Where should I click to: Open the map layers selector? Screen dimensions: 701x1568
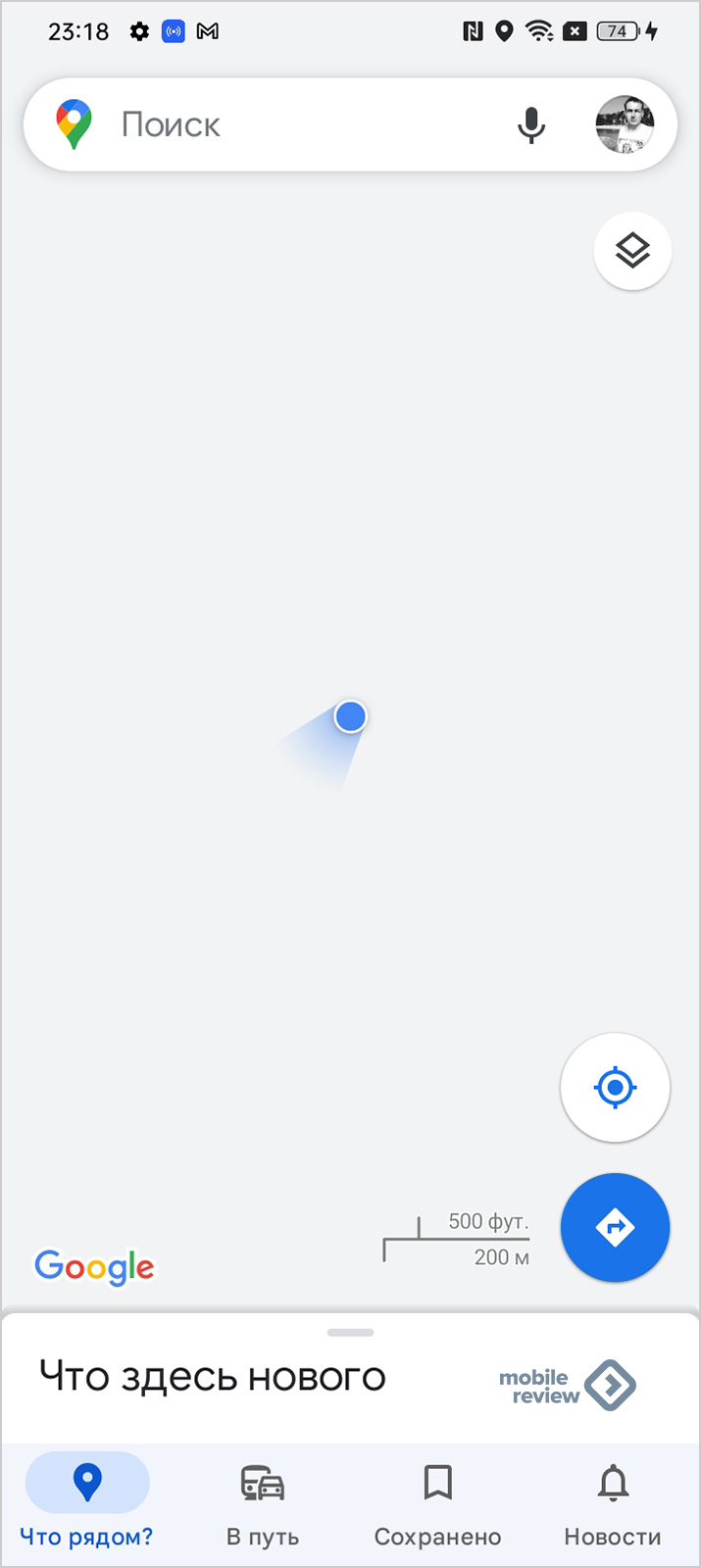pos(632,251)
